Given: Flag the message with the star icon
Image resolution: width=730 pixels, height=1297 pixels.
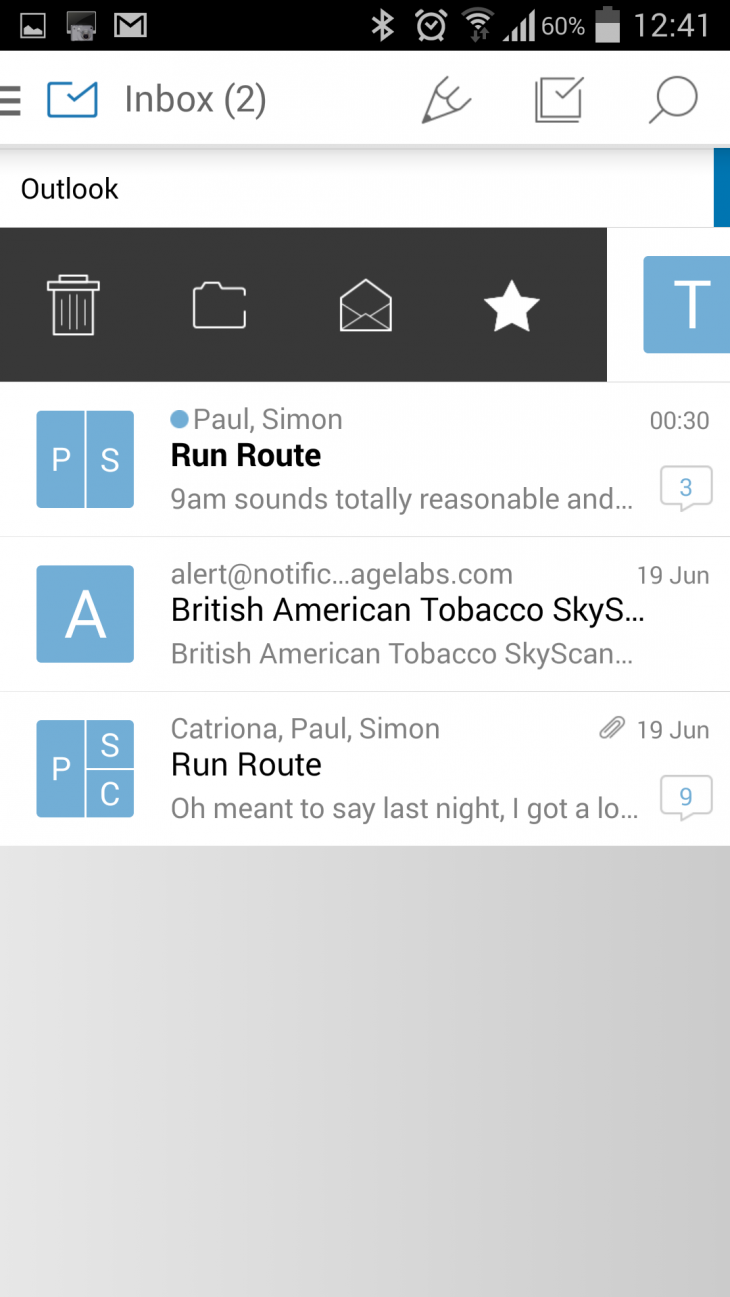Looking at the screenshot, I should tap(512, 305).
